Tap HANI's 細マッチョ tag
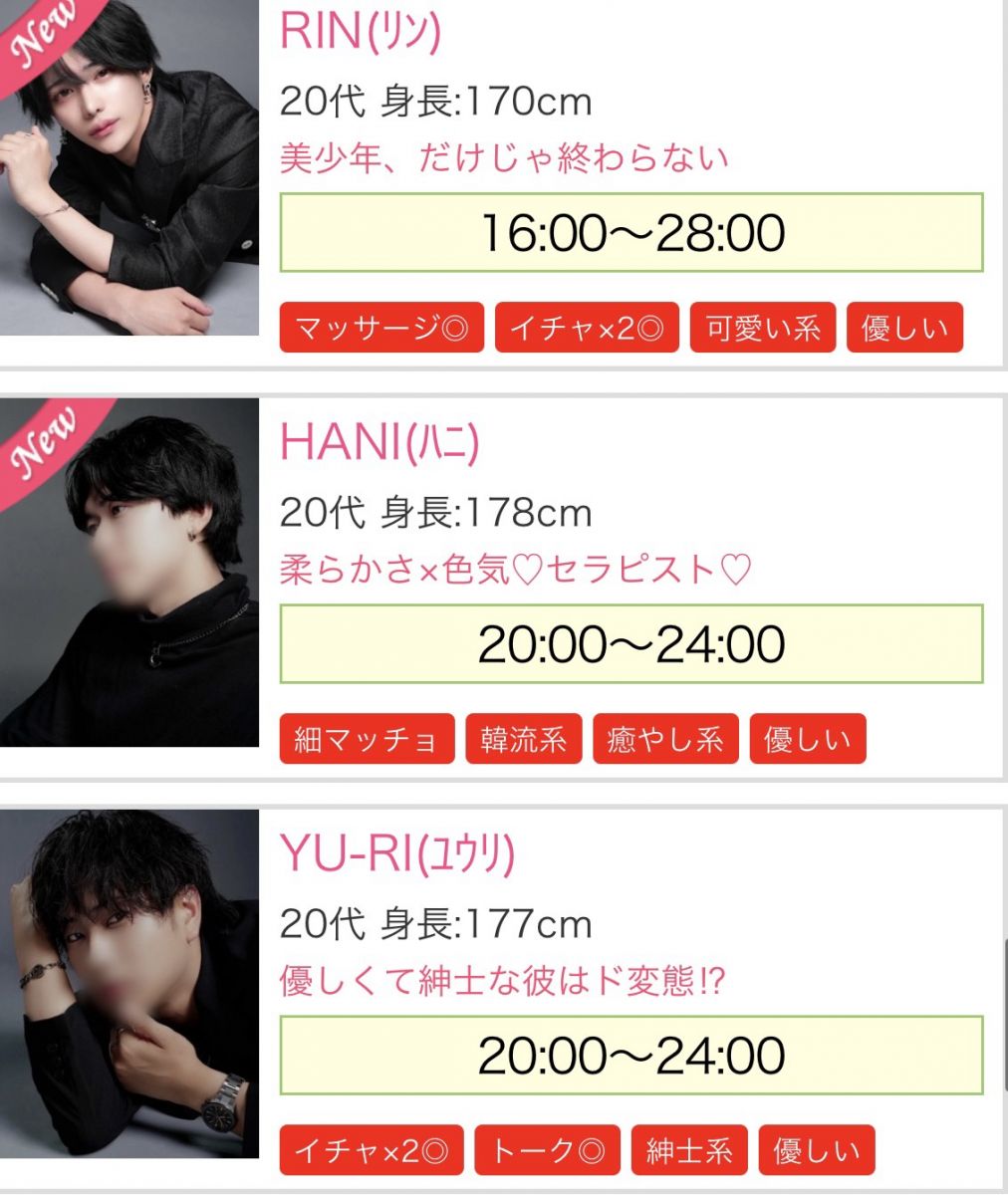 tap(367, 739)
